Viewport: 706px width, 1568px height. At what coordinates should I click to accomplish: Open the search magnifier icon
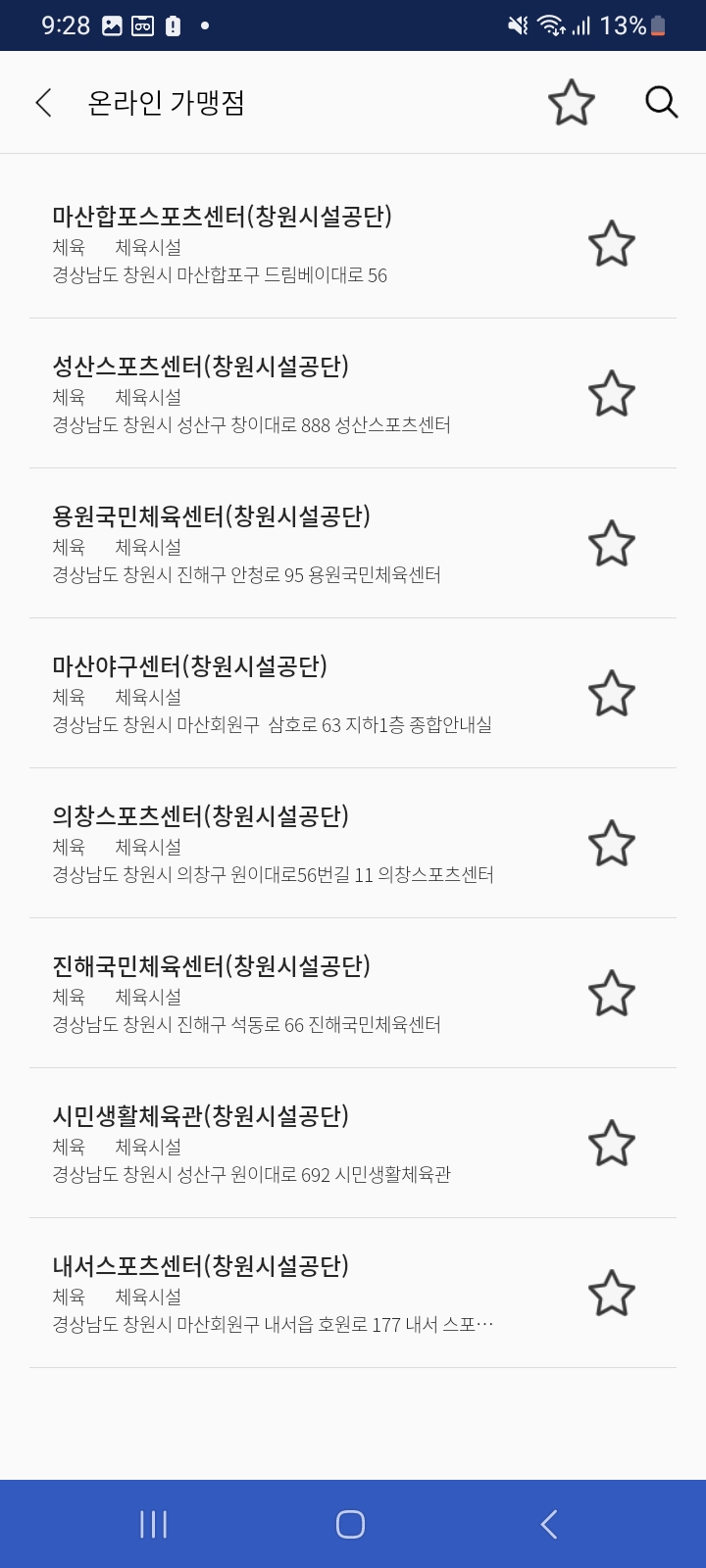tap(662, 102)
